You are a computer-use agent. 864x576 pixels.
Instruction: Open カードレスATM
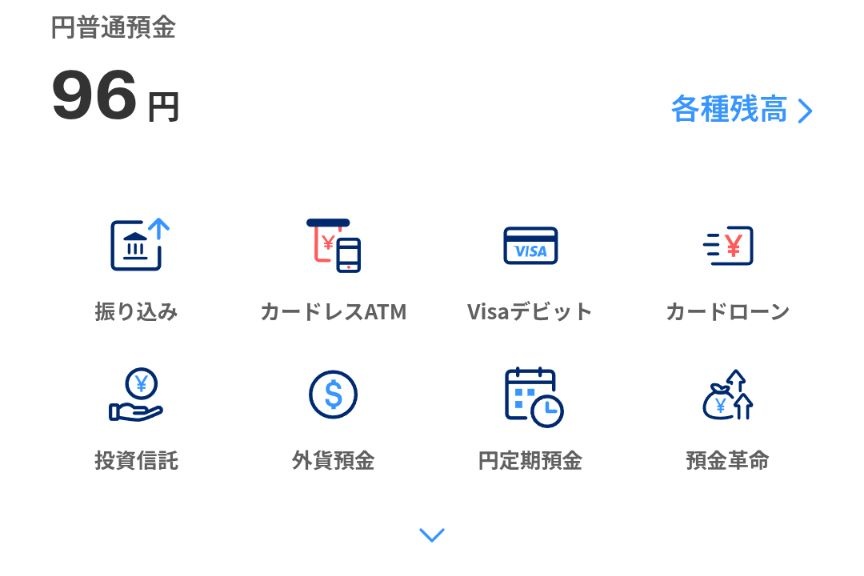333,268
